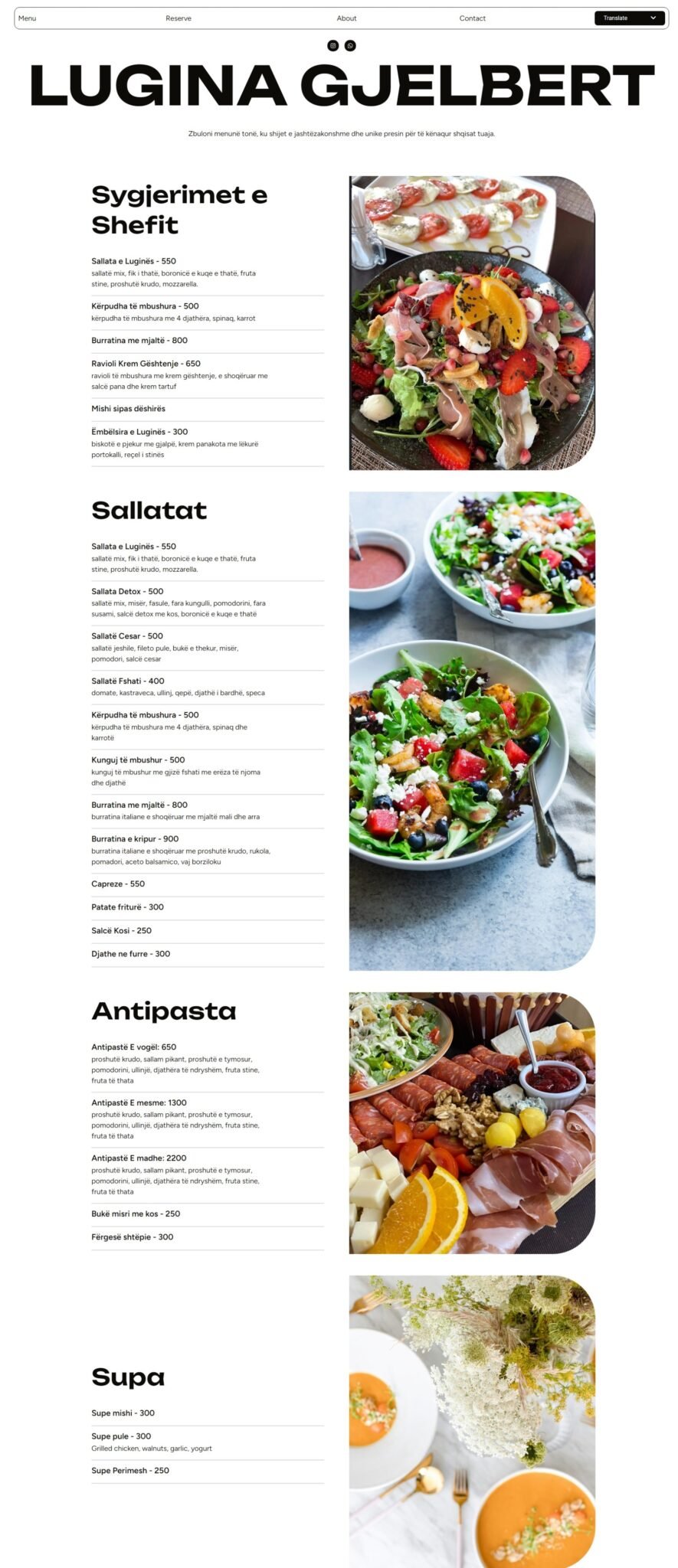Image resolution: width=678 pixels, height=1568 pixels.
Task: Go to the Reserve page
Action: point(179,18)
